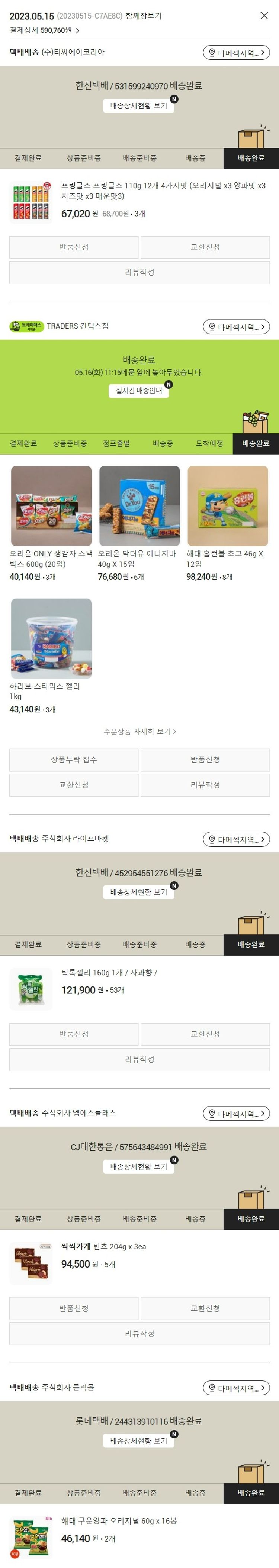View Hanjin delivery status for 531599240970
The image size is (279, 1568).
click(138, 105)
